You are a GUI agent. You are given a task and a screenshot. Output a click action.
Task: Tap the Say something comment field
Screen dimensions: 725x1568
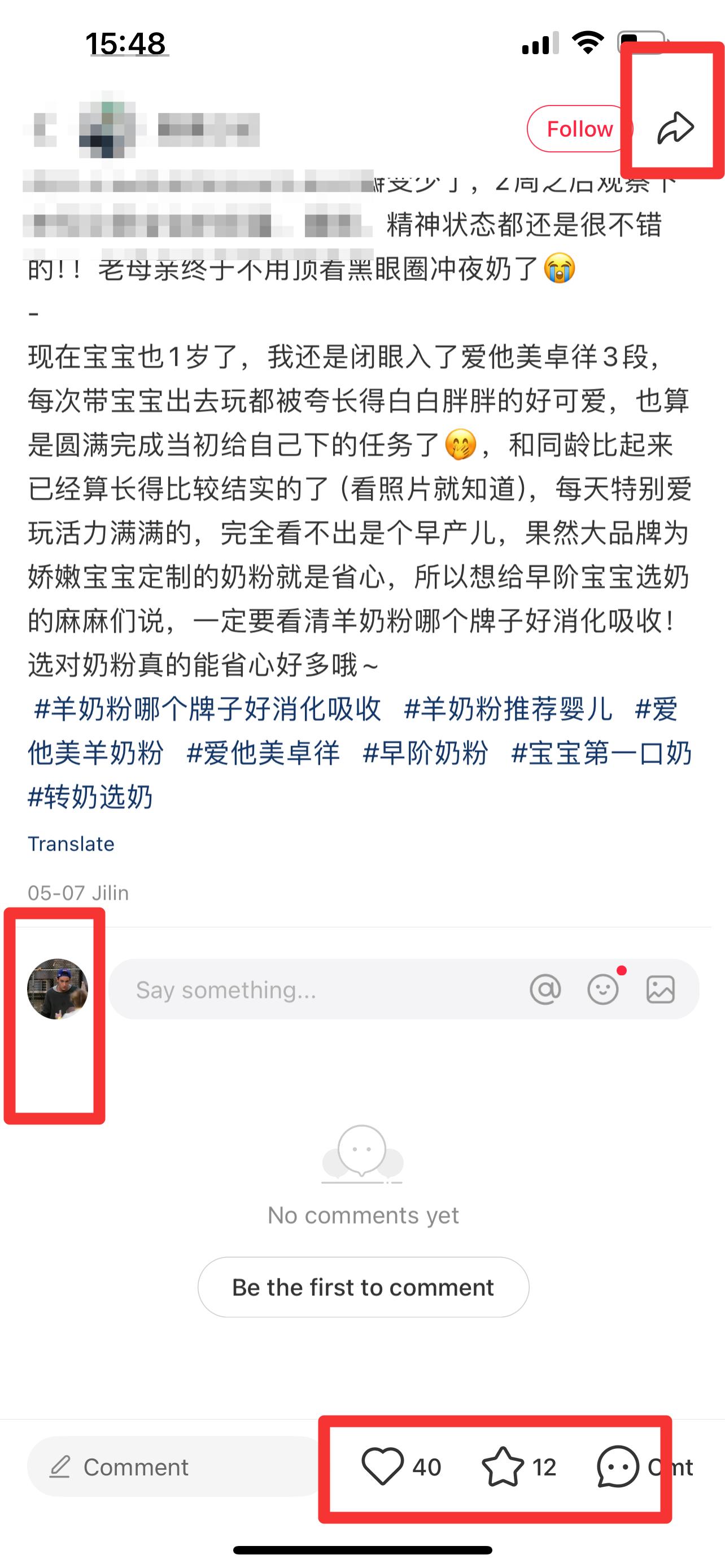click(x=317, y=989)
